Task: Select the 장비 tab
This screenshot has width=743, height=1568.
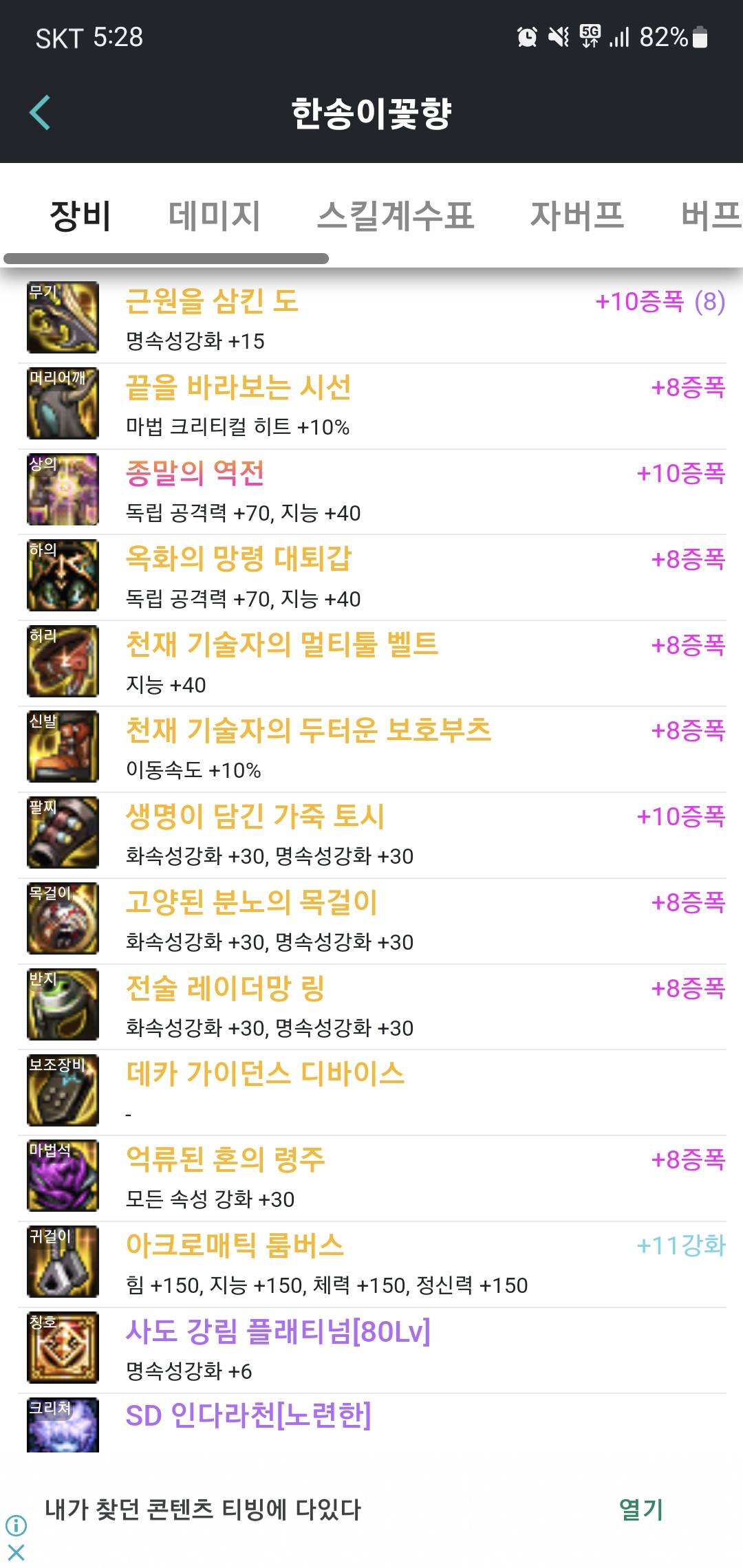Action: (x=80, y=215)
